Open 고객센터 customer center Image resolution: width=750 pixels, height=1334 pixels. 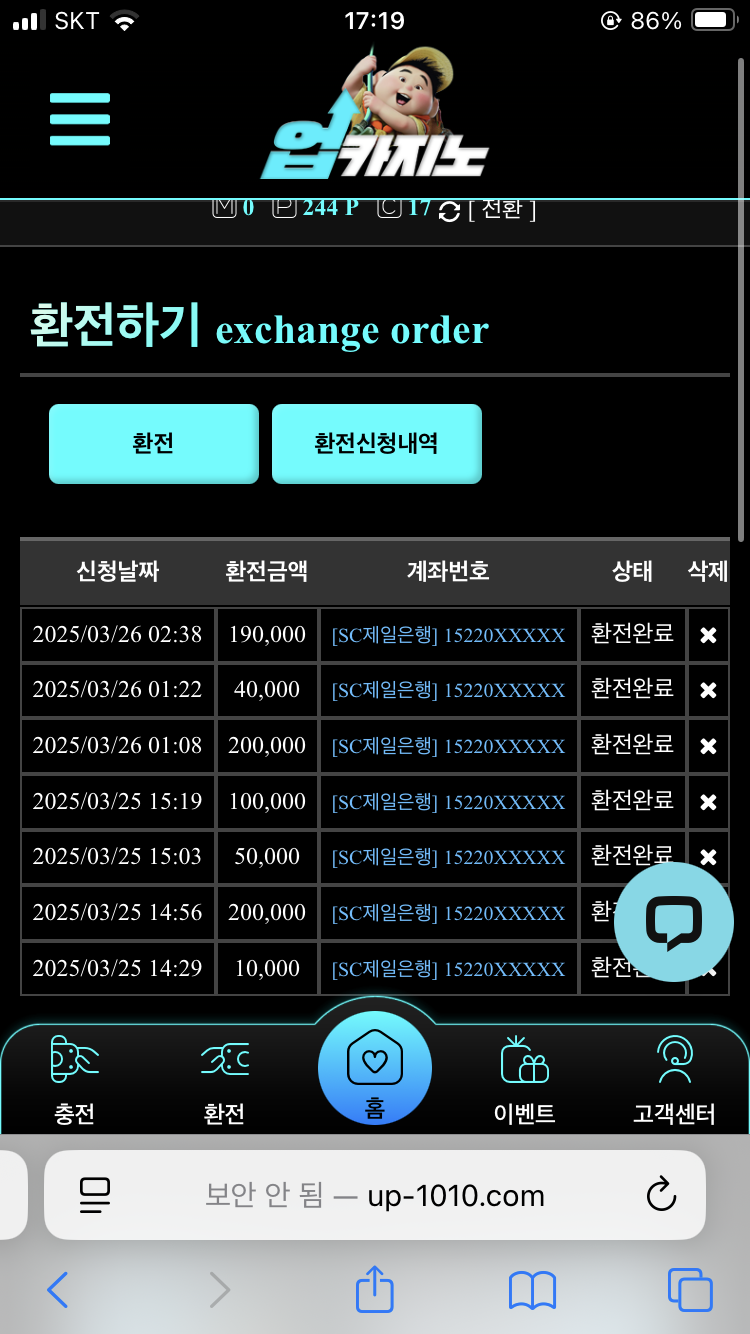pos(674,1080)
